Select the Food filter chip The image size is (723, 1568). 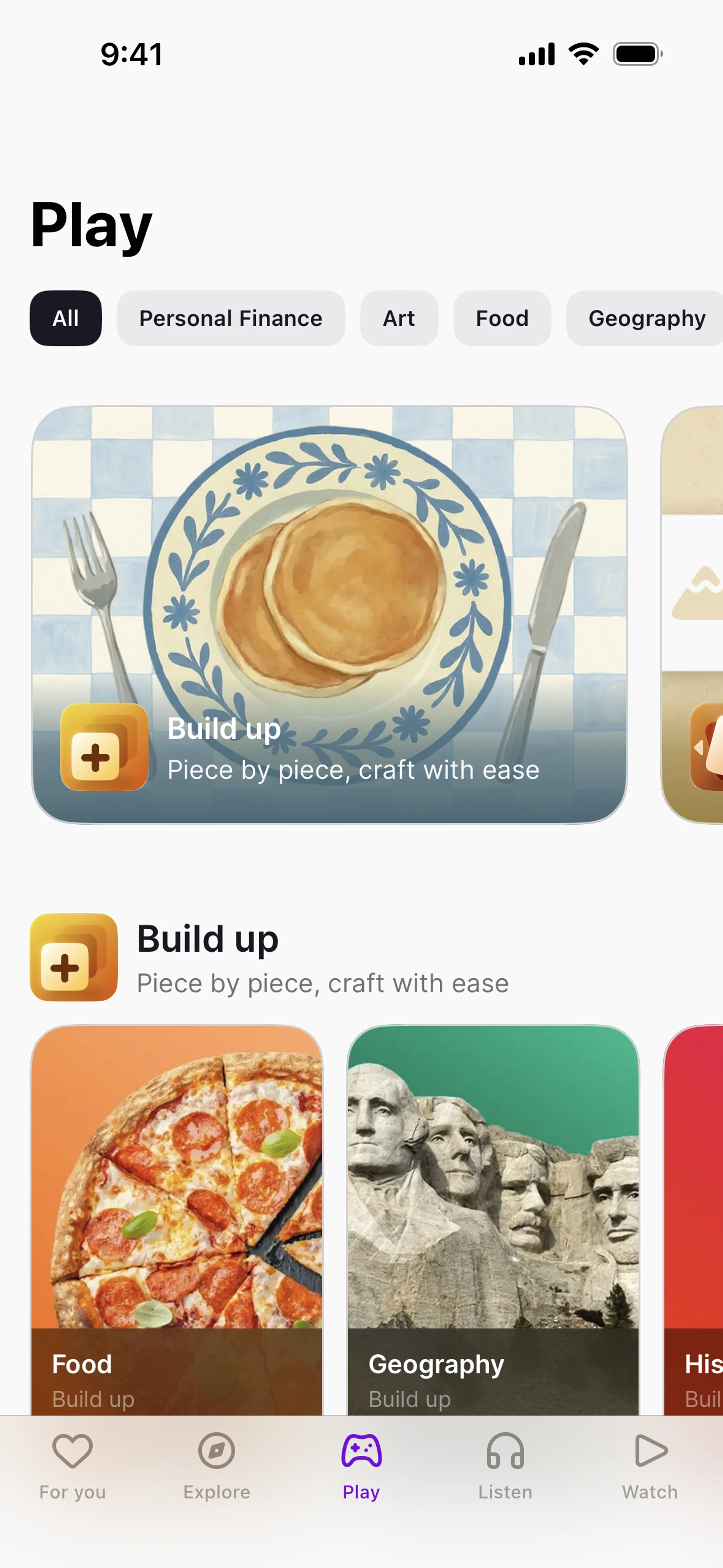502,318
